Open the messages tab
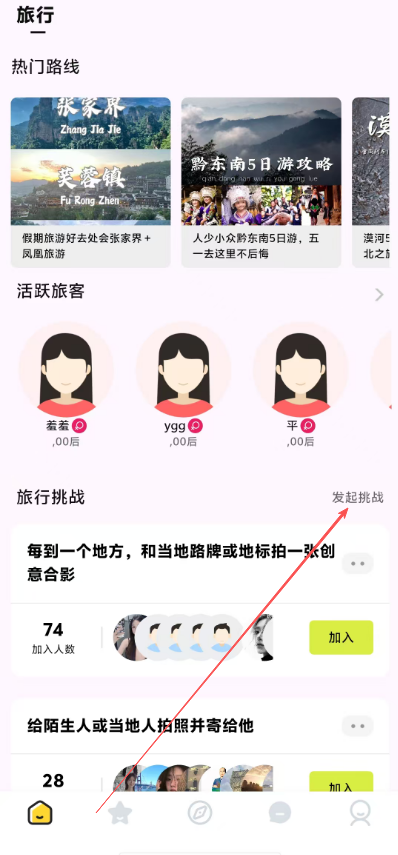Screen dimensions: 398x855 (280, 813)
